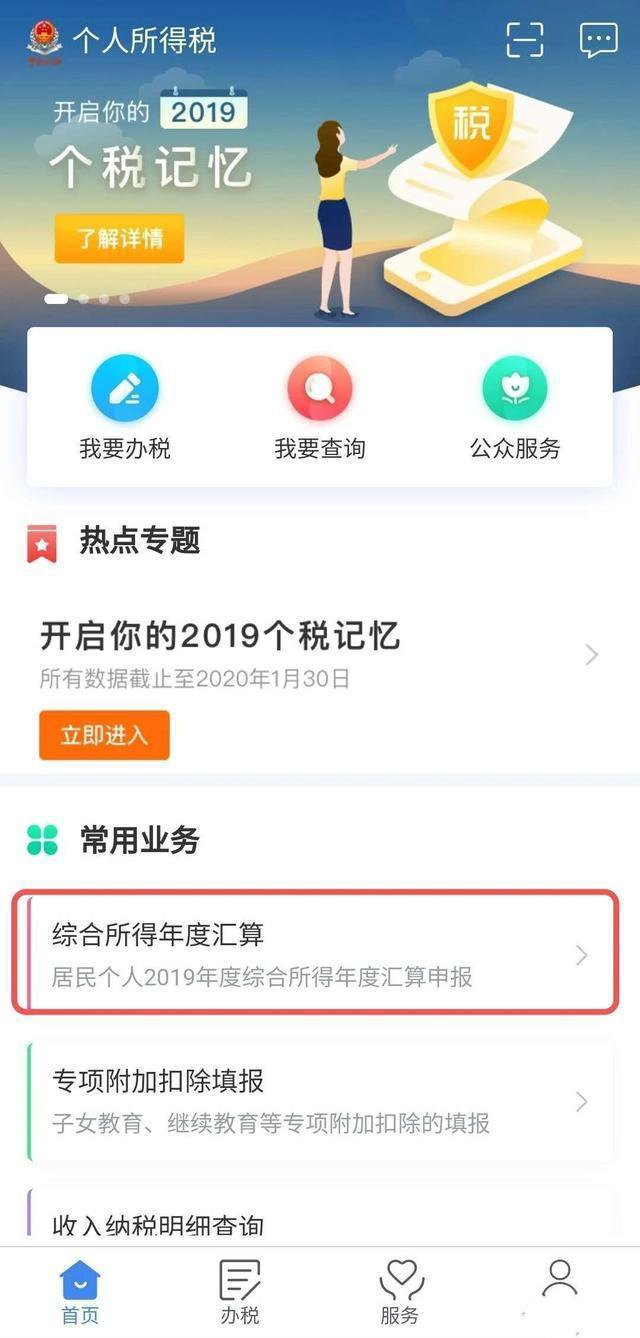Tap the 立即进入 button

coord(105,735)
